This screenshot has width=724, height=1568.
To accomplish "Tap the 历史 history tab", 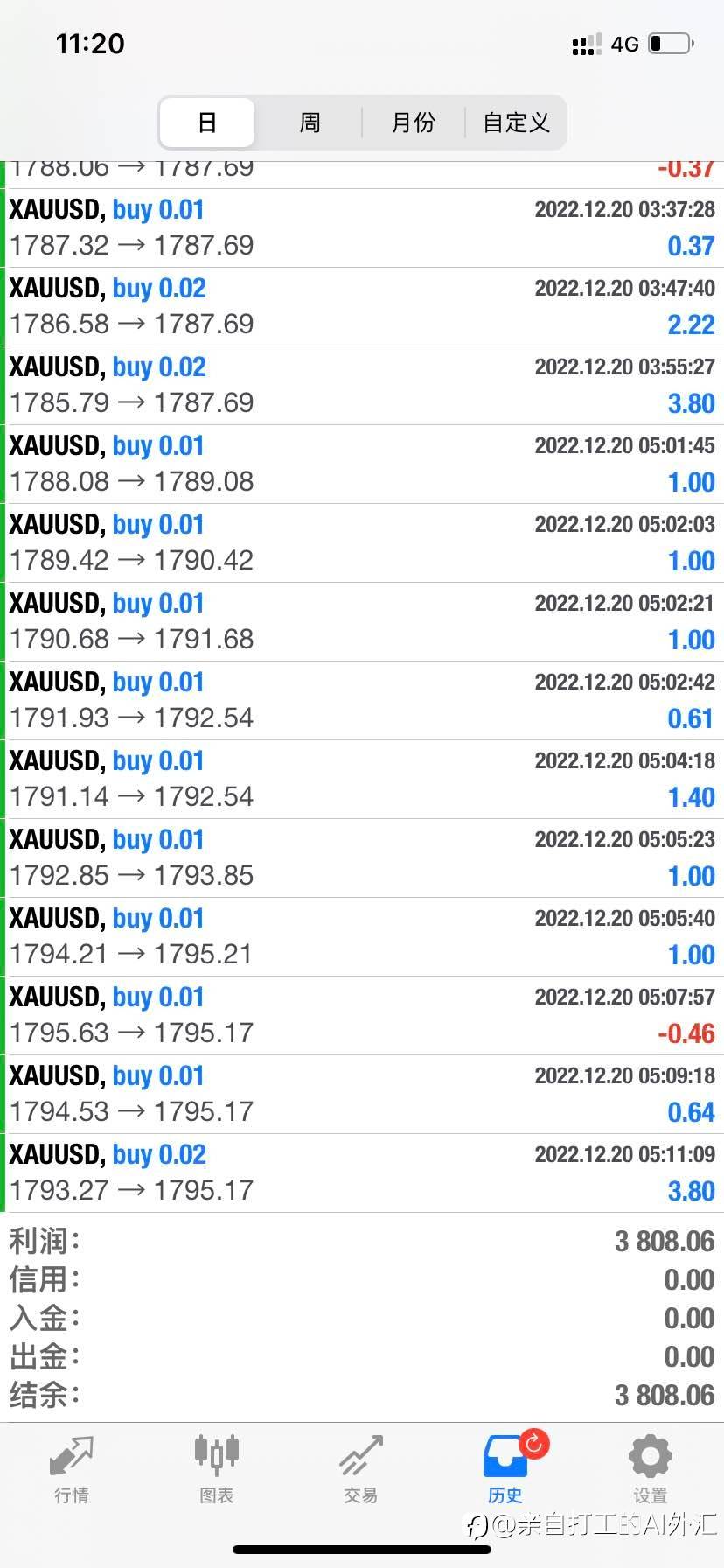I will click(506, 1470).
